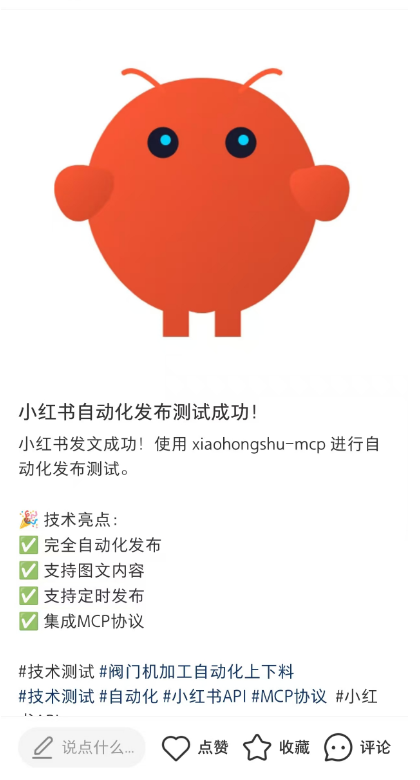Open comments via the 评论 bubble

pos(357,747)
